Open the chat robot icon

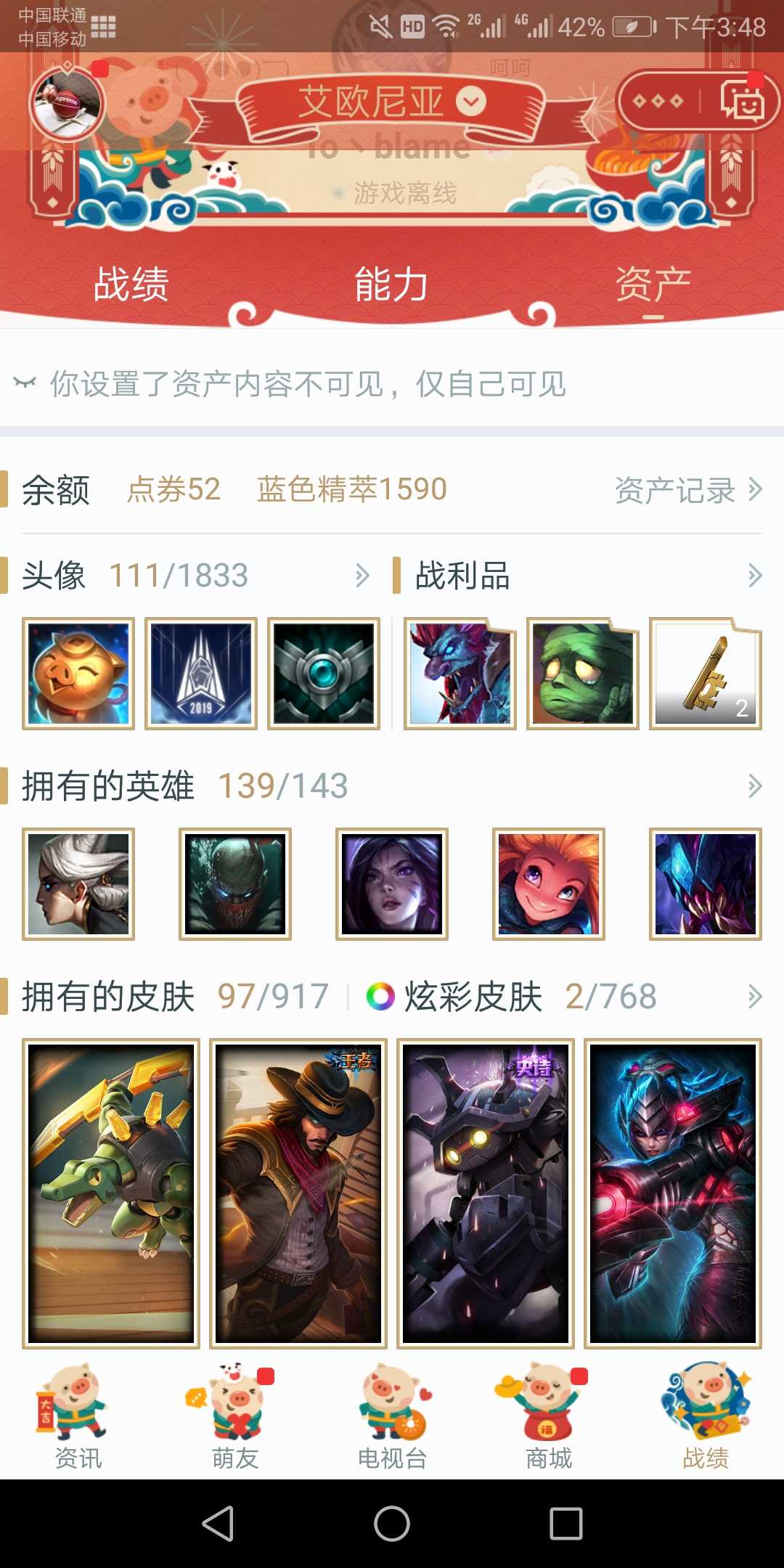click(x=742, y=101)
